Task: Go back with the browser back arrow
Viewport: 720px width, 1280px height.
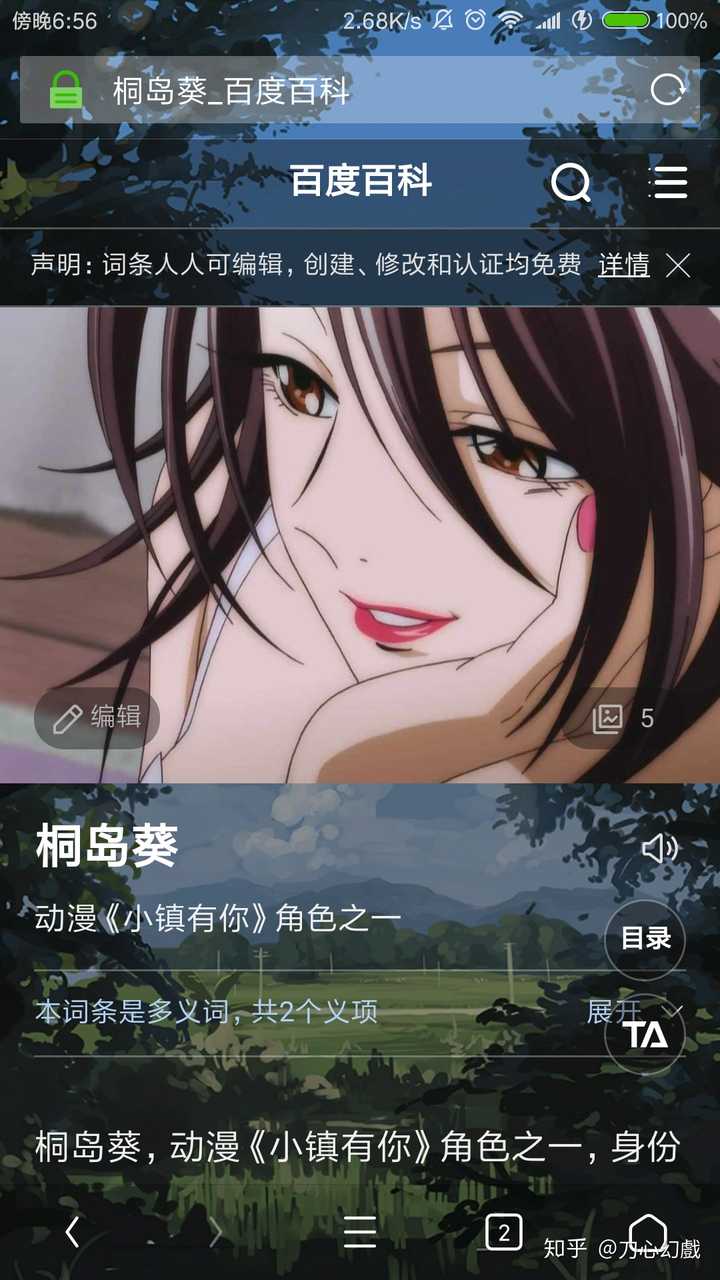Action: click(72, 1232)
